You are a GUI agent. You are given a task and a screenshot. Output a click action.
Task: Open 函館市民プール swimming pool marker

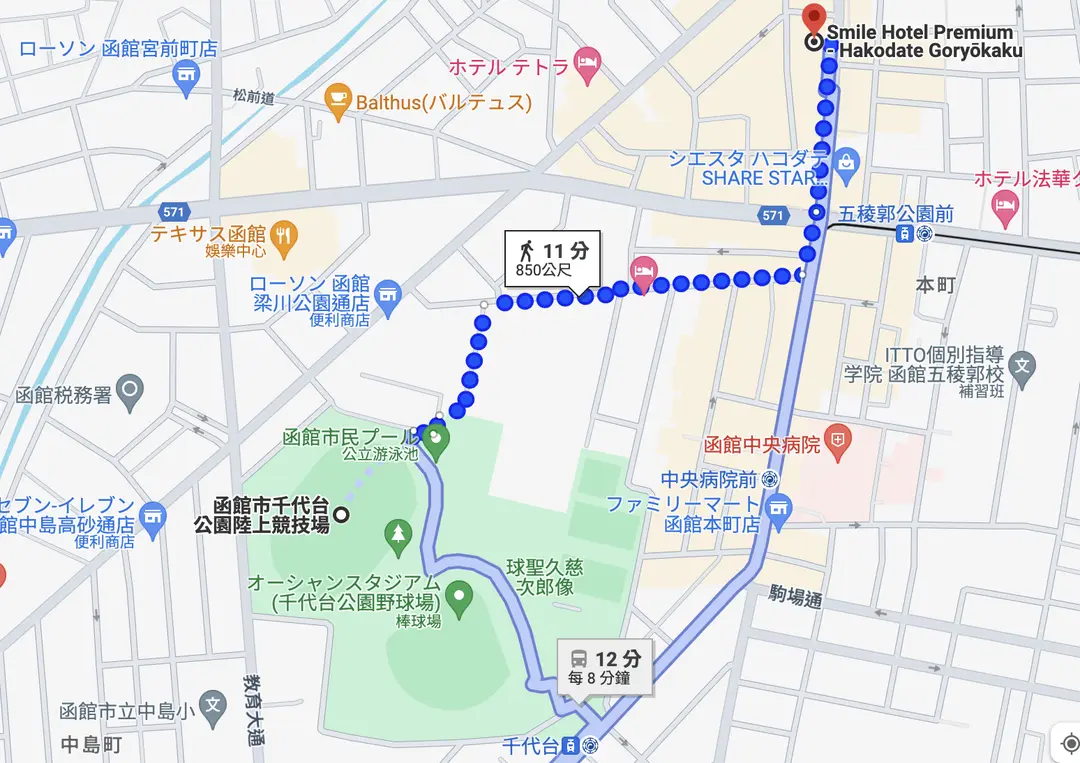coord(435,437)
